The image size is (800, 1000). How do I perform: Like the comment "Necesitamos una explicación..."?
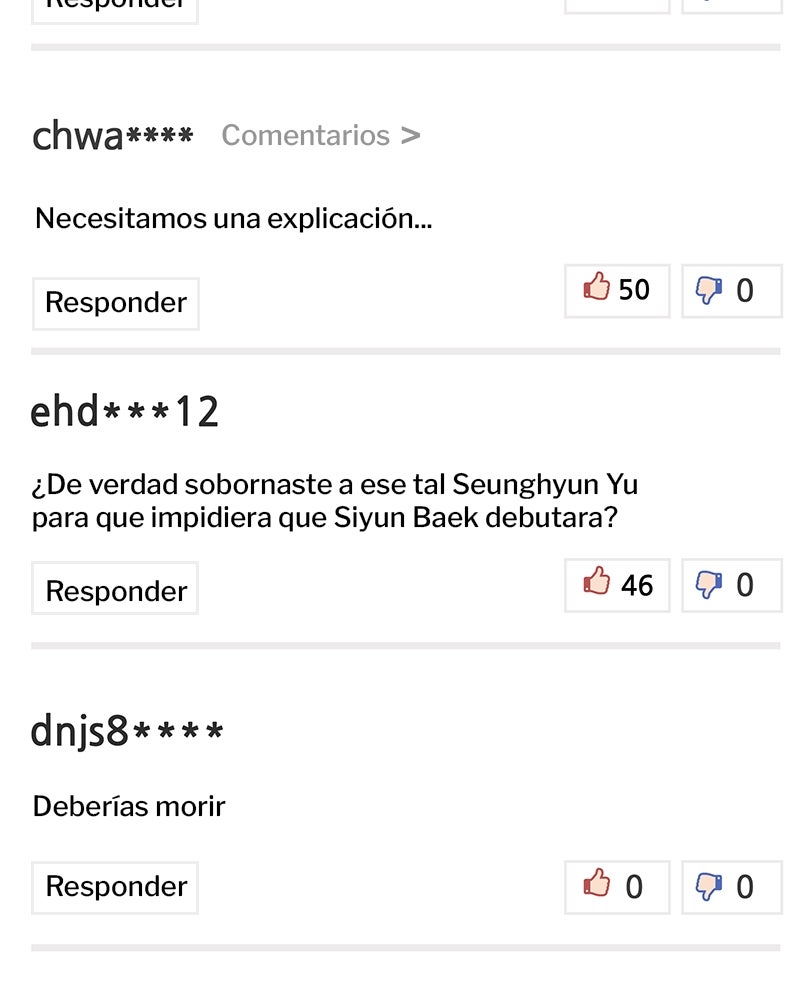tap(617, 291)
